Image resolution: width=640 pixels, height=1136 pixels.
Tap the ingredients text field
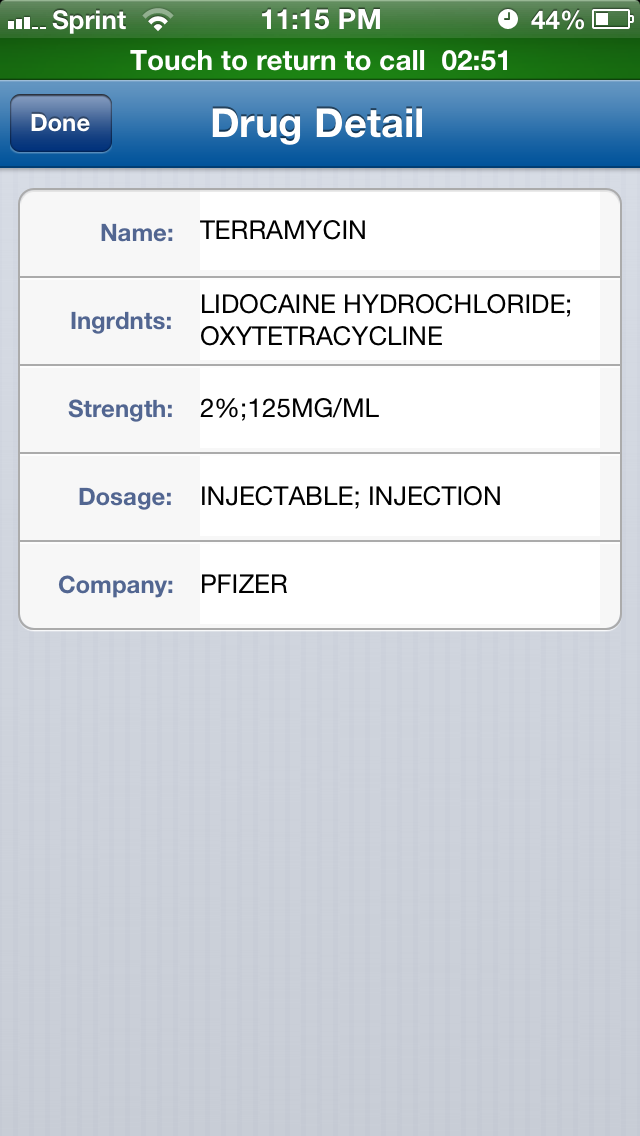click(399, 321)
